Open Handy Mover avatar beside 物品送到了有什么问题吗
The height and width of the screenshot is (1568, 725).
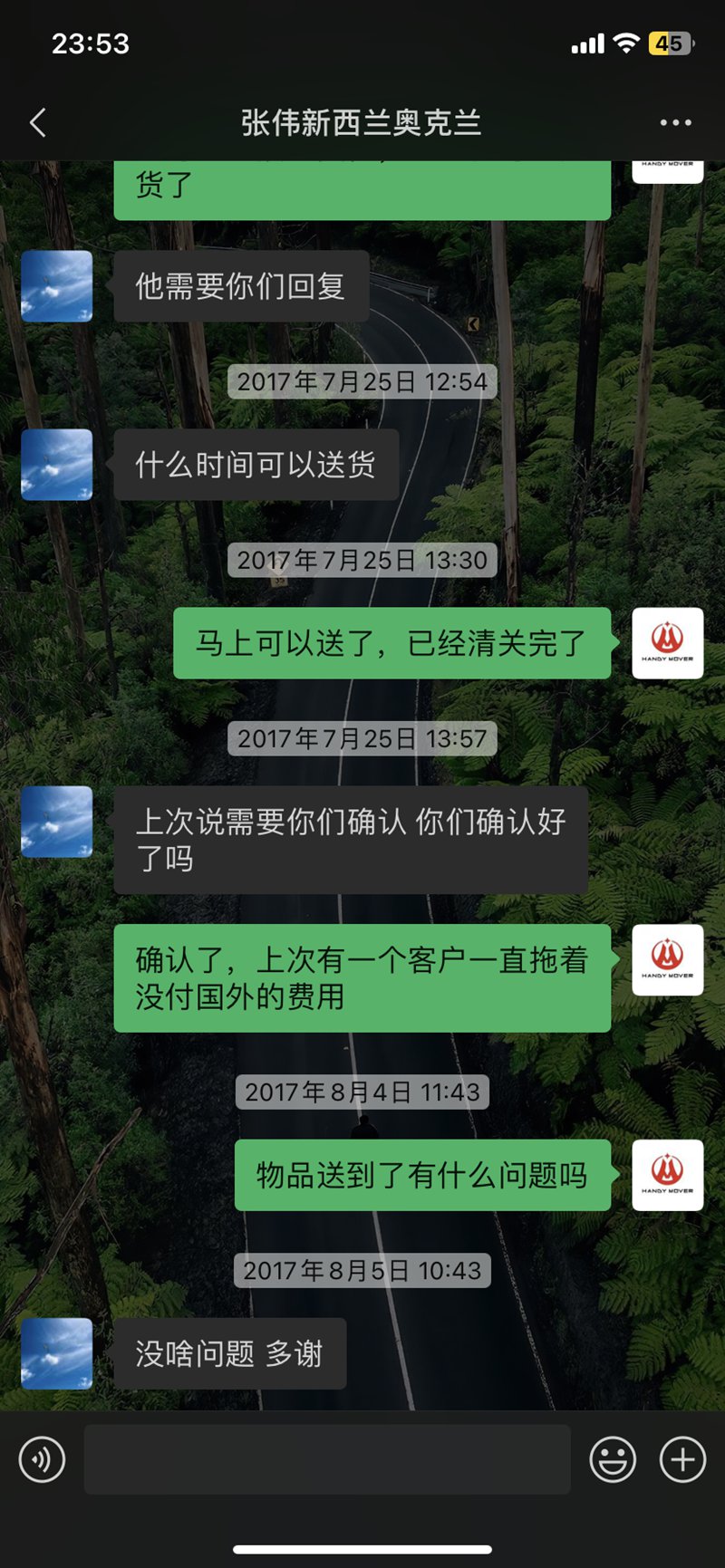coord(667,1175)
